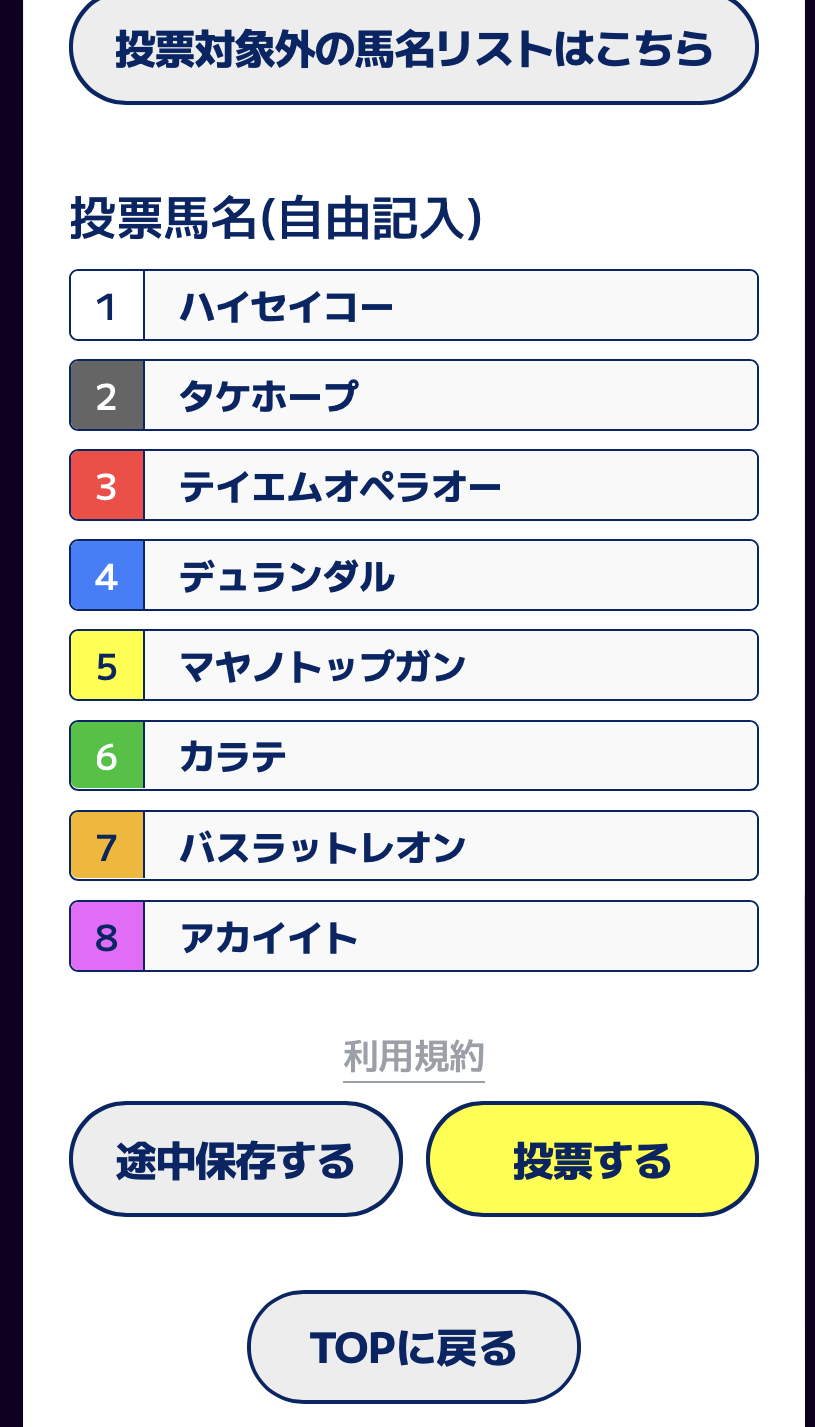Viewport: 815px width, 1427px height.
Task: Submit the vote with 投票する
Action: tap(592, 1160)
